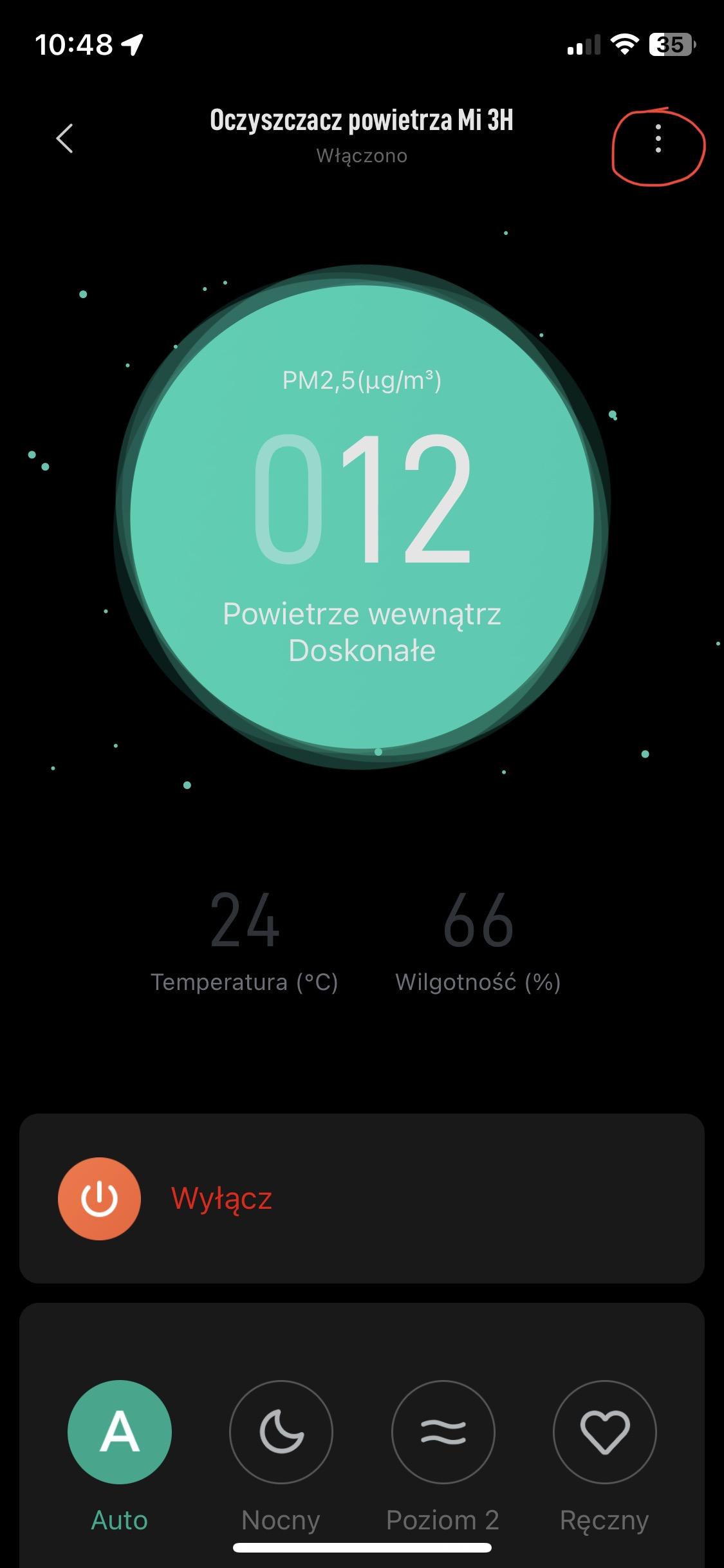This screenshot has width=724, height=1568.
Task: Go back from the air purifier screen
Action: tap(64, 138)
